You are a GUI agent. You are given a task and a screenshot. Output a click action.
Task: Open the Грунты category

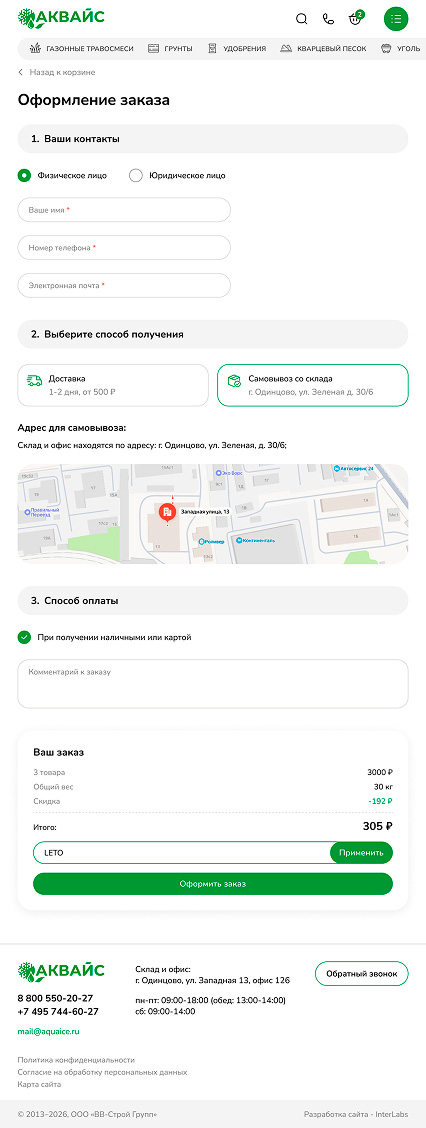pos(170,49)
